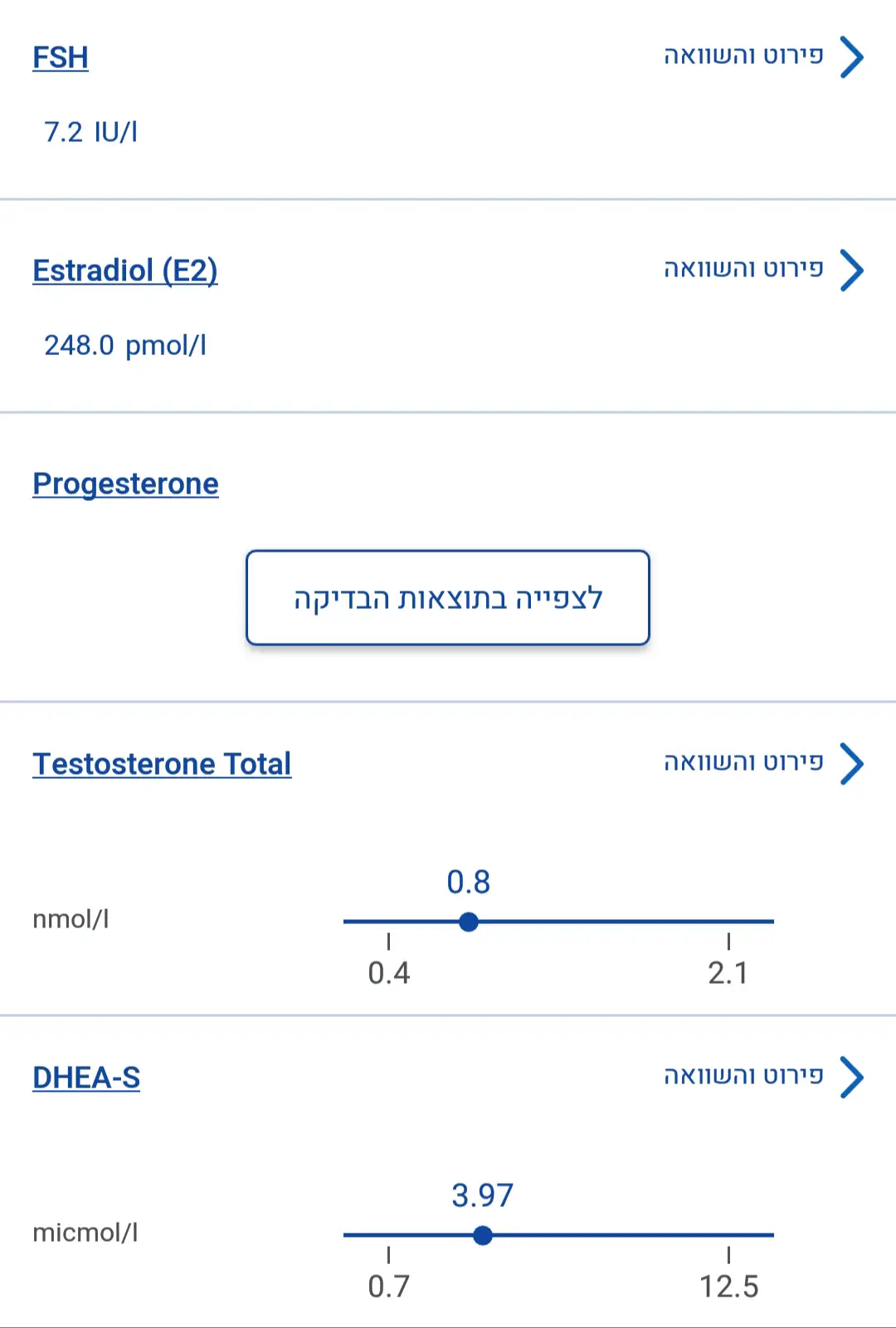Open the Testosterone Total link

pyautogui.click(x=162, y=764)
